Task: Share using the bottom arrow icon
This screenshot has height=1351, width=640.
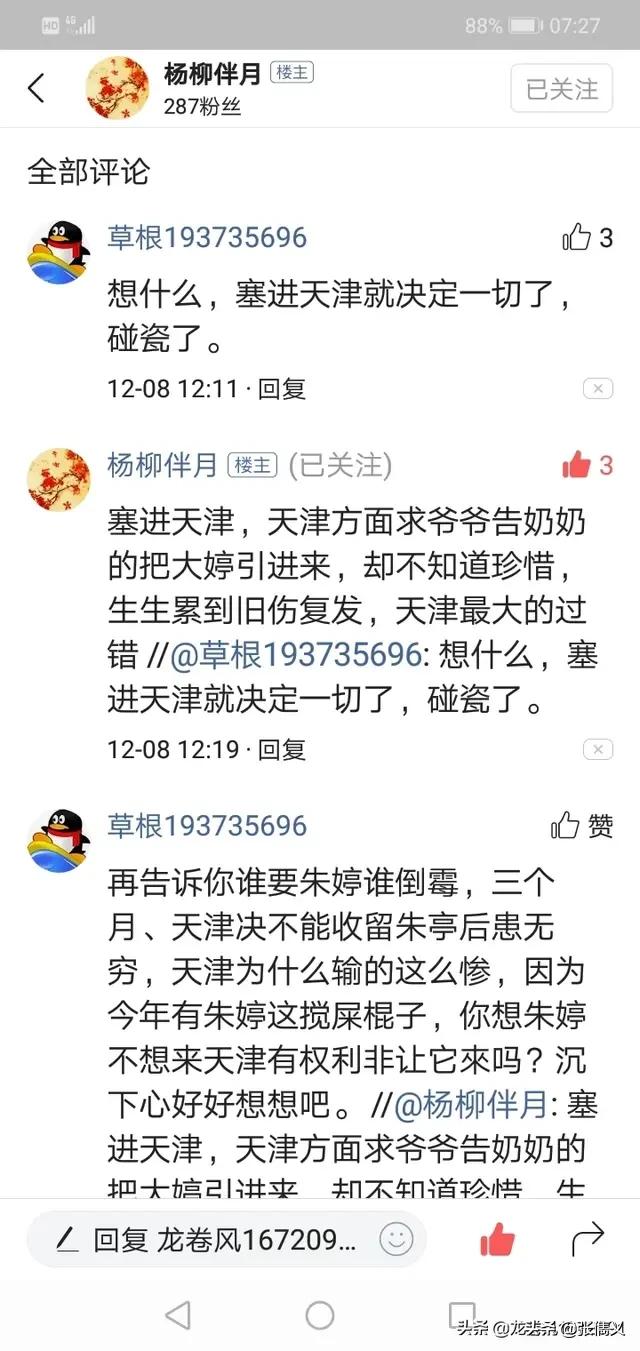Action: [x=587, y=1240]
